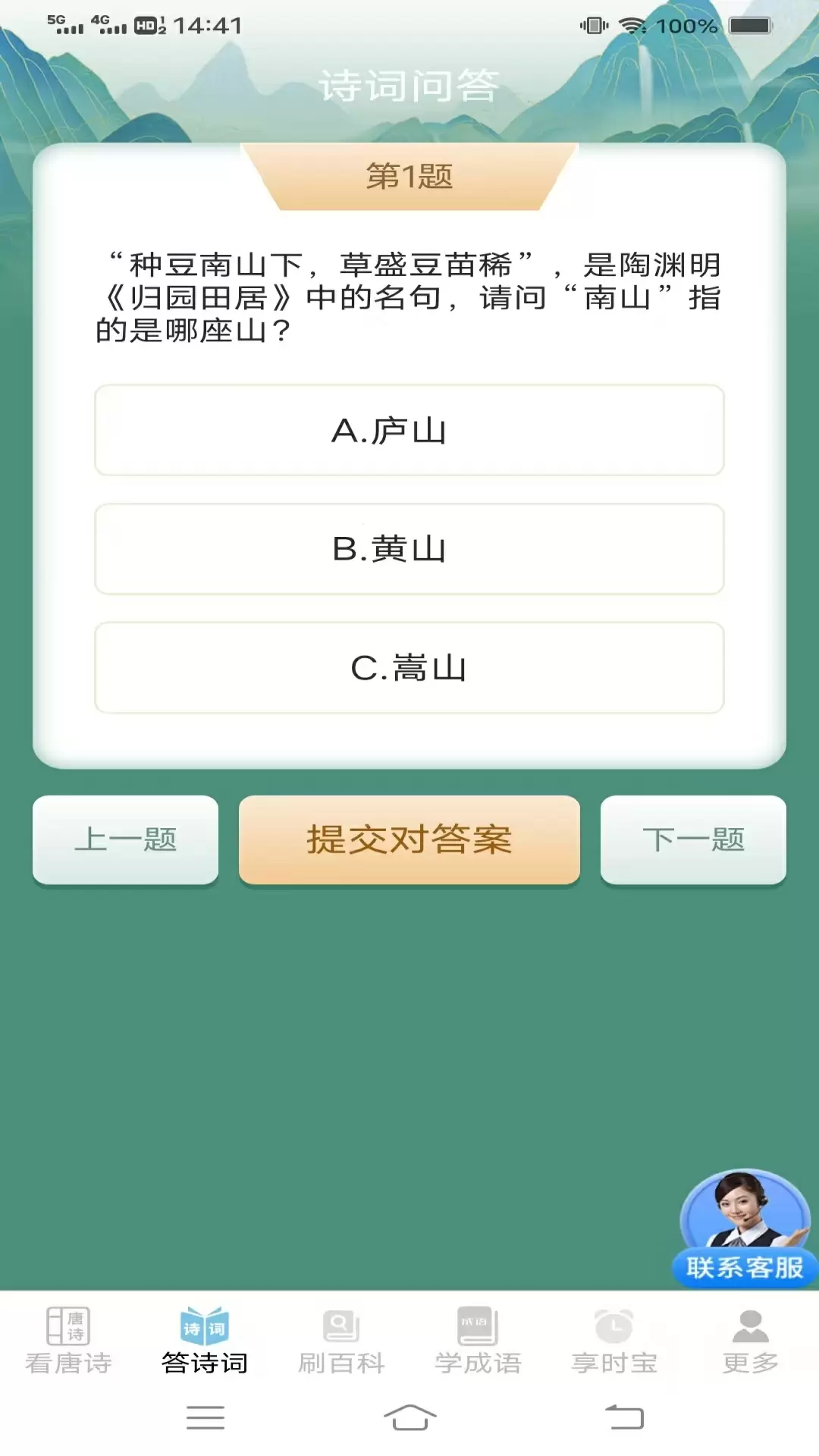Tap the system back button
This screenshot has width=819, height=1456.
pos(624,1417)
